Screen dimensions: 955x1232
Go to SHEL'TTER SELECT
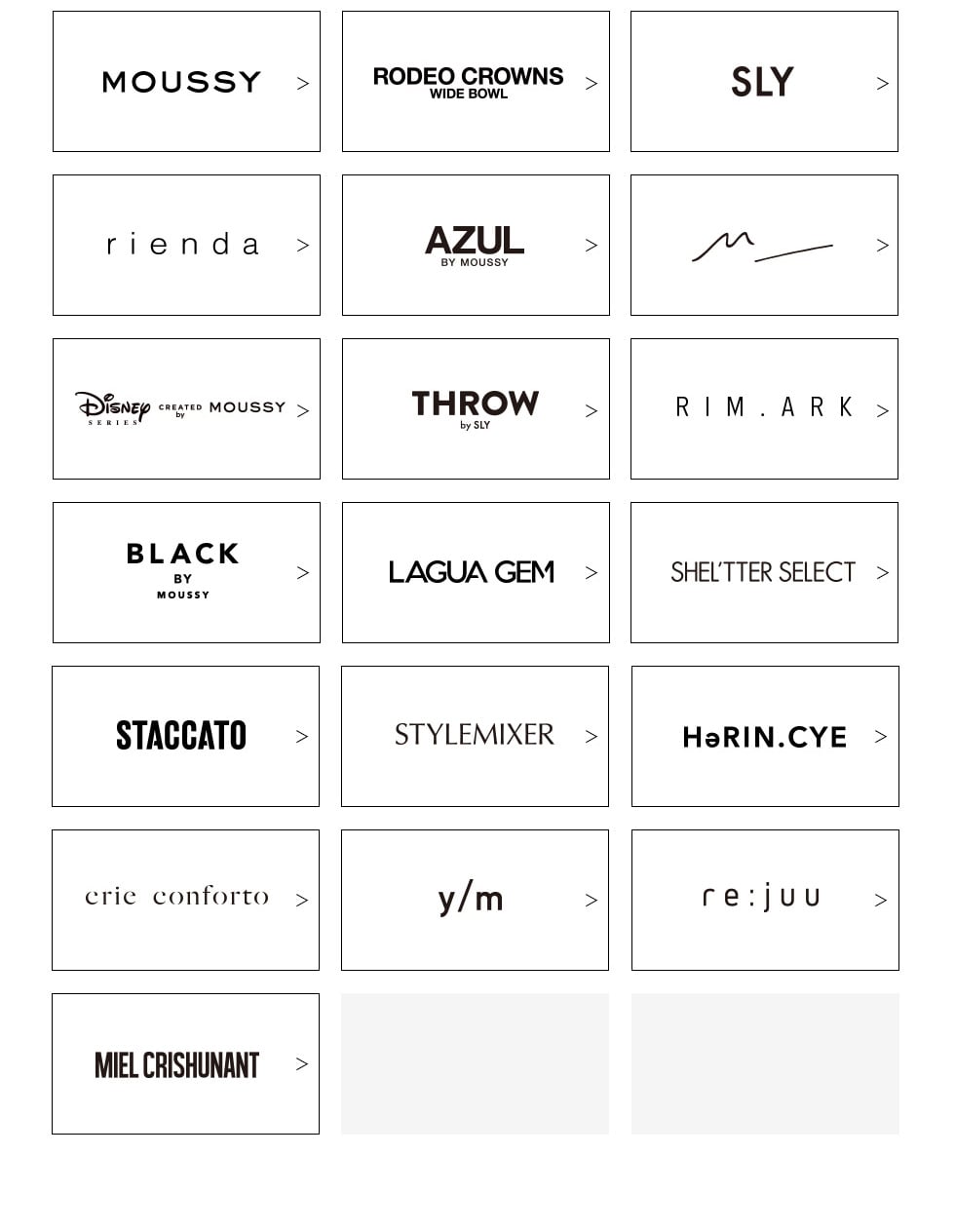(764, 573)
